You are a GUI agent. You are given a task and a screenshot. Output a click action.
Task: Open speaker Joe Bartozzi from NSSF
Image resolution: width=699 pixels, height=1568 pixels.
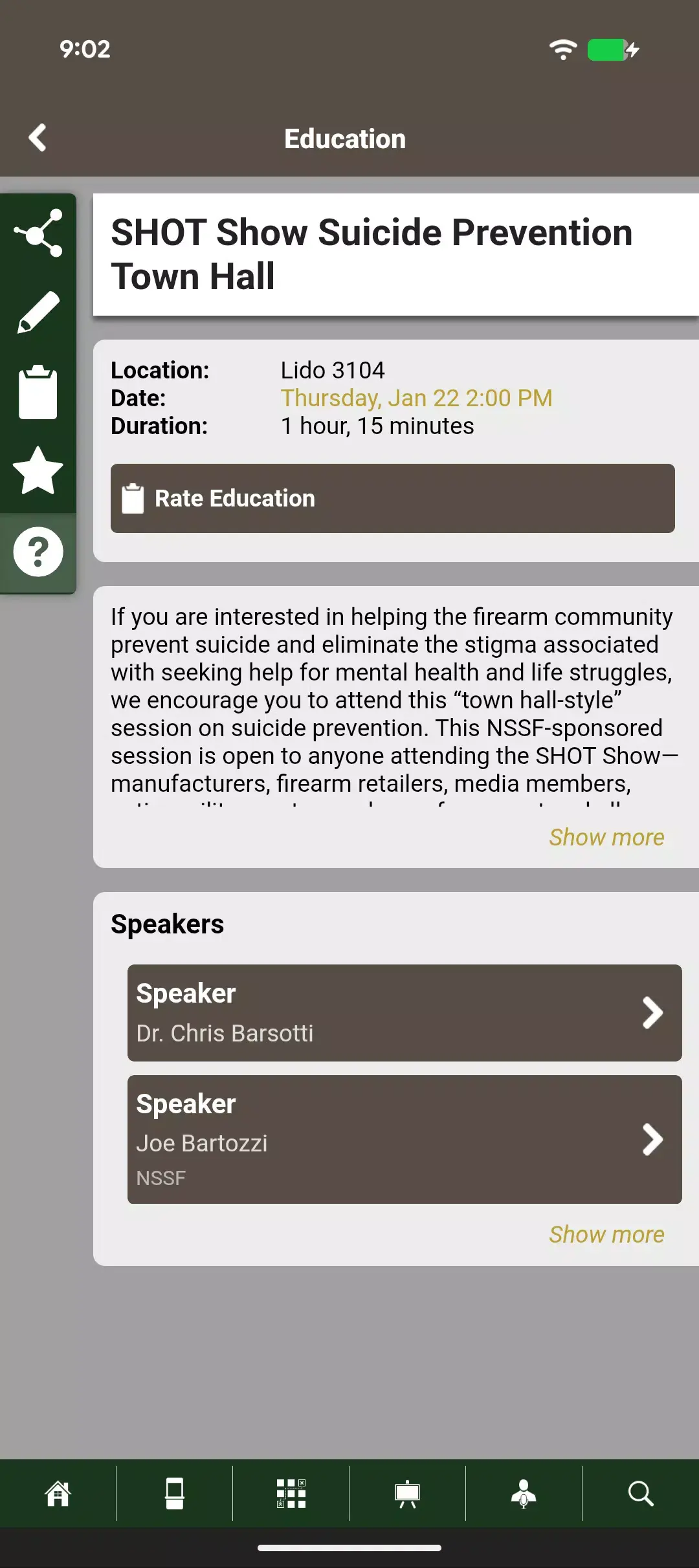point(405,1139)
